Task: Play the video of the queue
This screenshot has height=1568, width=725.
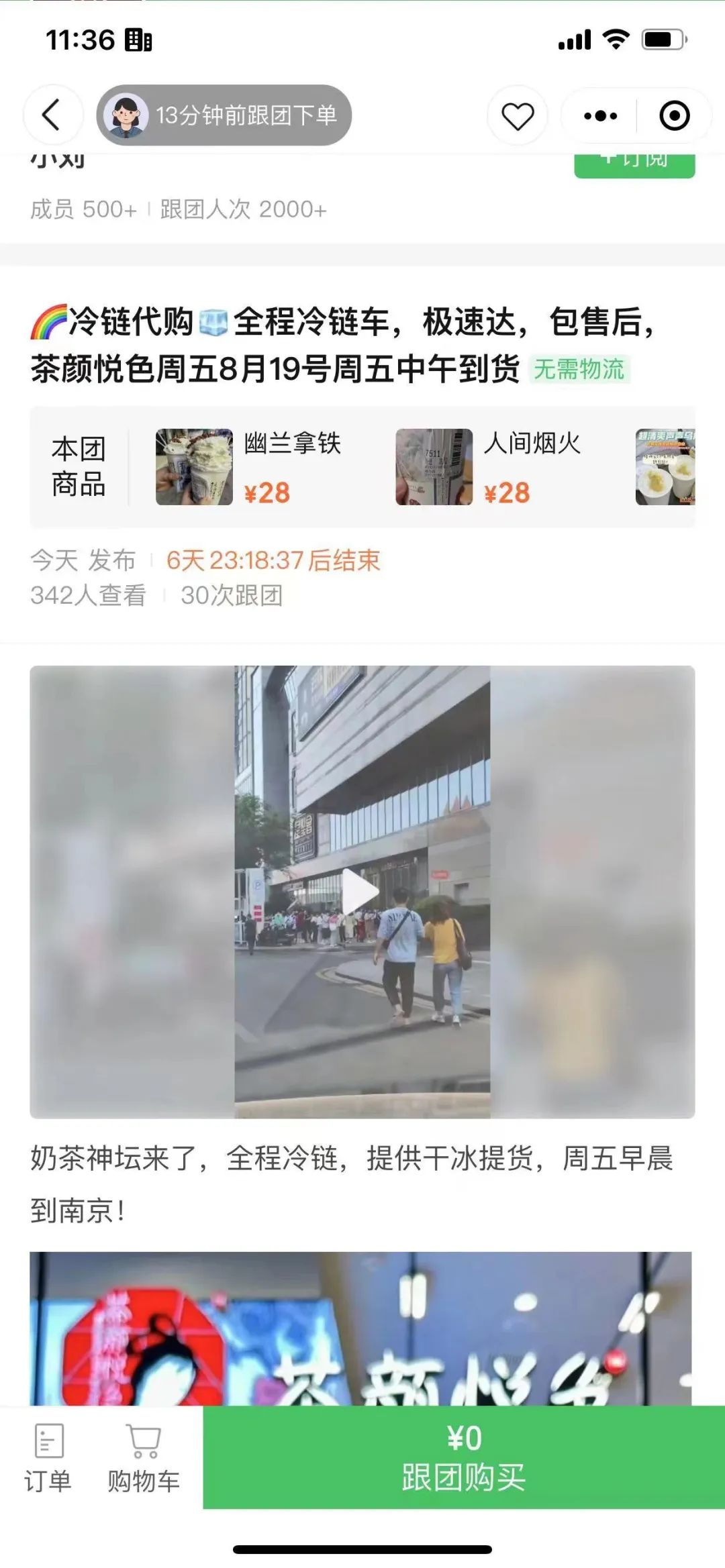Action: [x=362, y=892]
